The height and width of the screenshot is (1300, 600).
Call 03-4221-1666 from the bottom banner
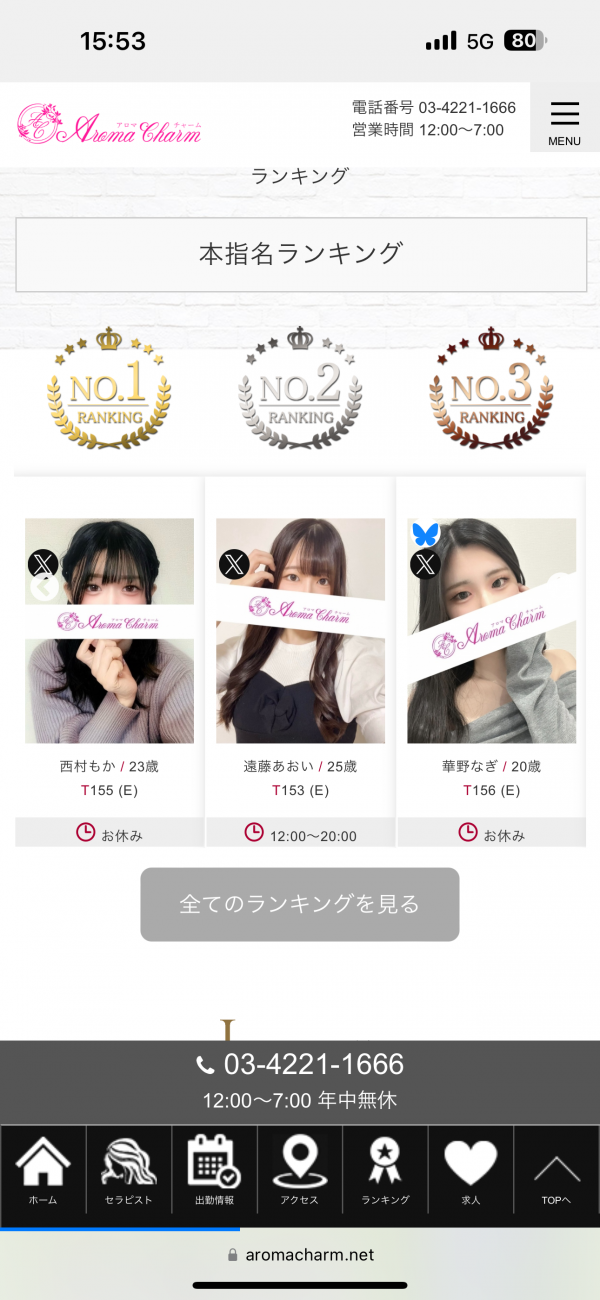pyautogui.click(x=300, y=1063)
